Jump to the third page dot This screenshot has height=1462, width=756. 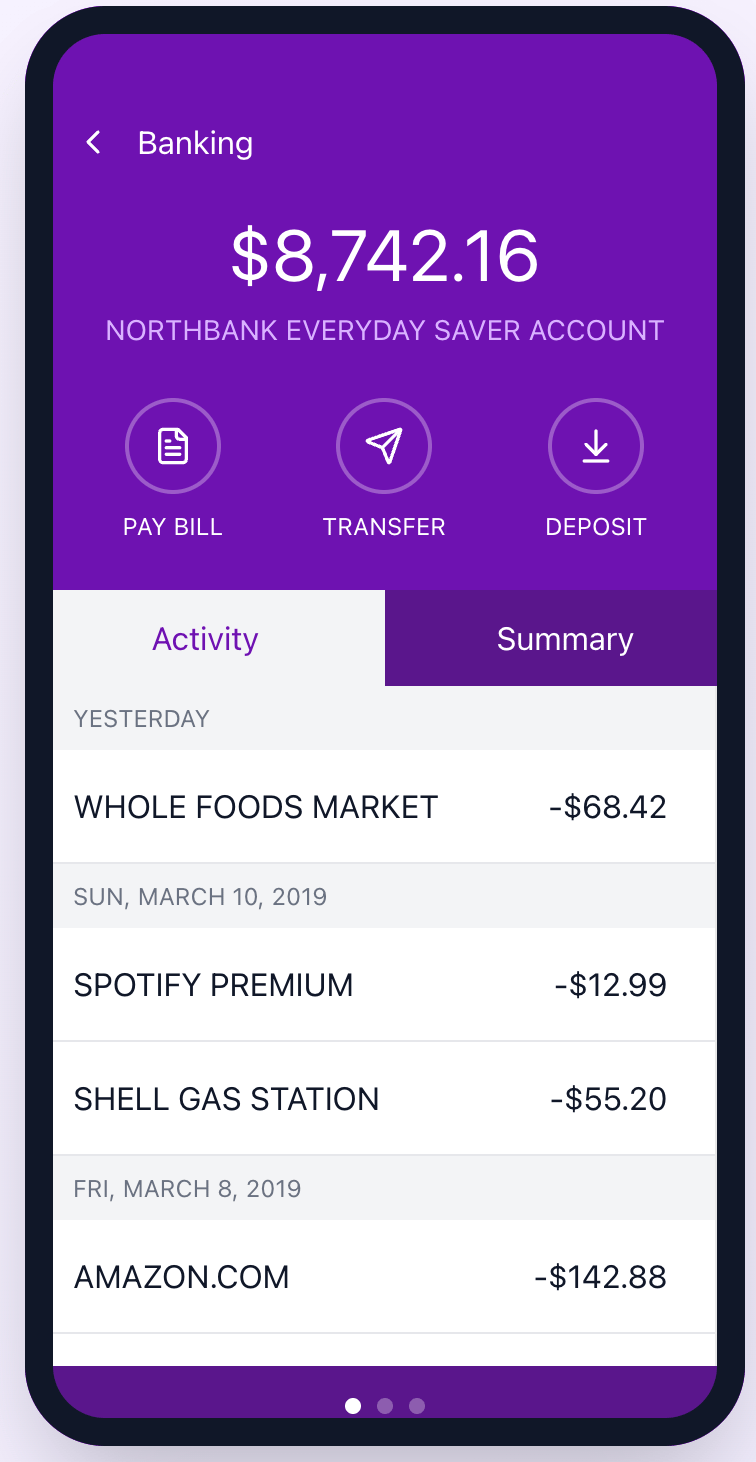(417, 1406)
